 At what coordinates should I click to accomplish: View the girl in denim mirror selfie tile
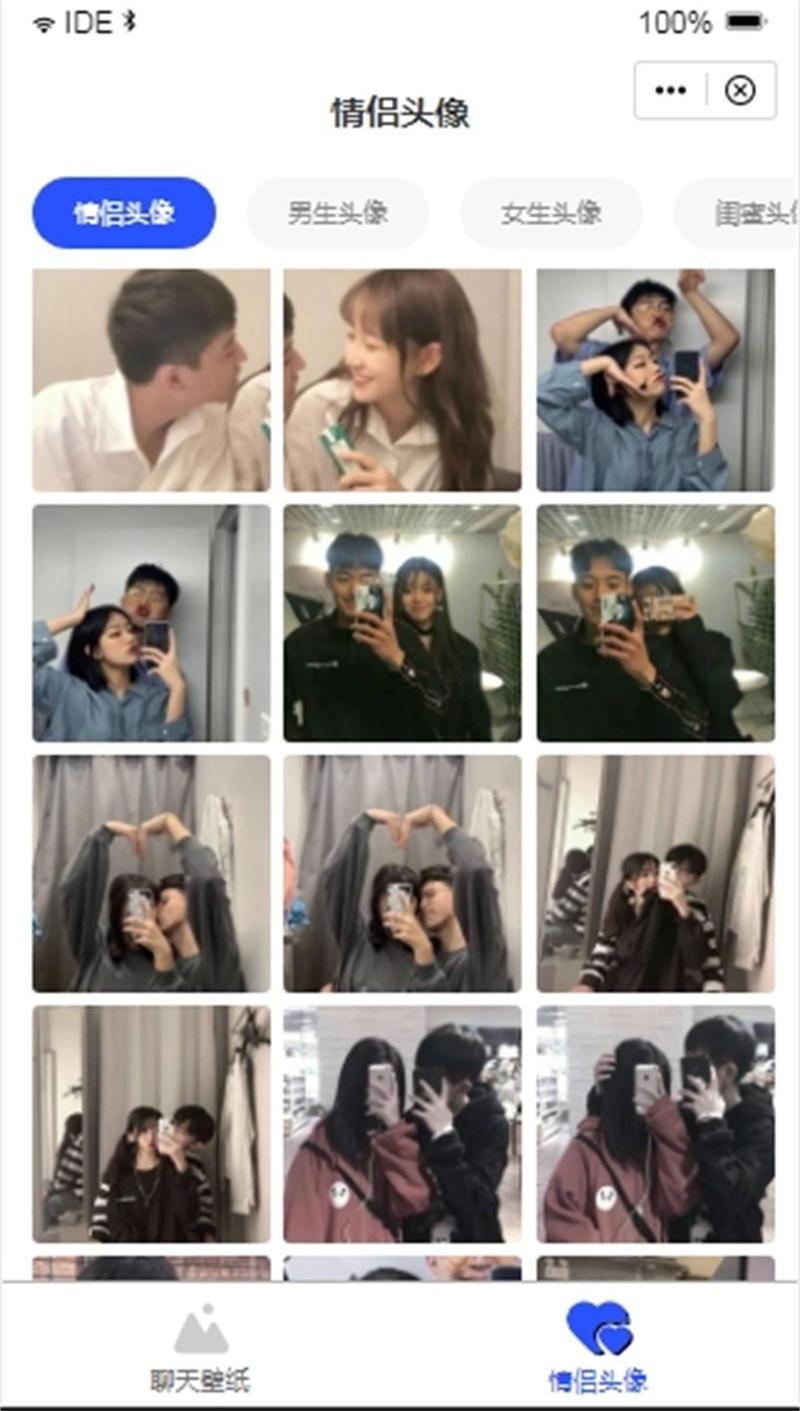click(151, 623)
